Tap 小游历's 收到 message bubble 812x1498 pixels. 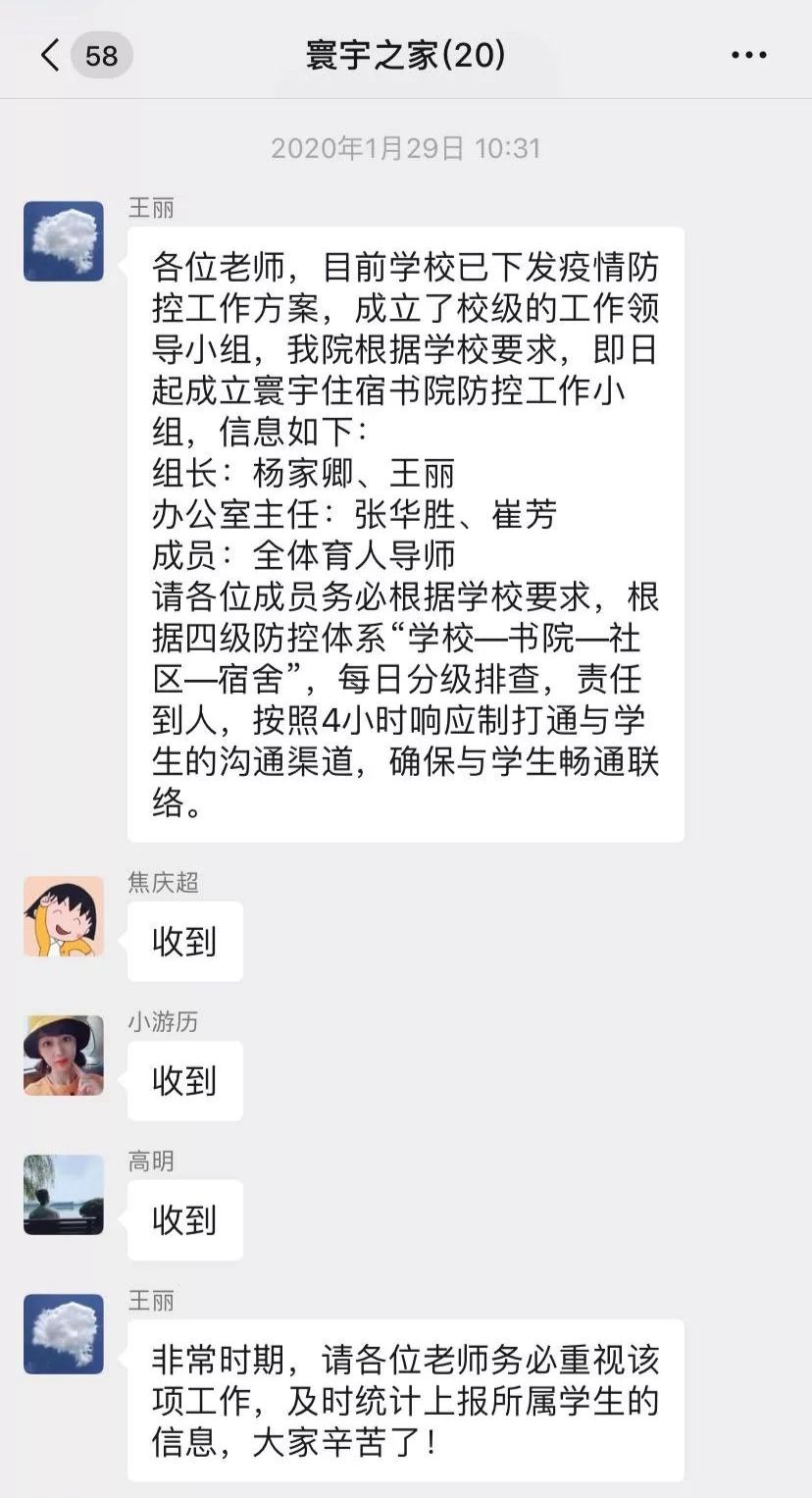coord(184,1080)
